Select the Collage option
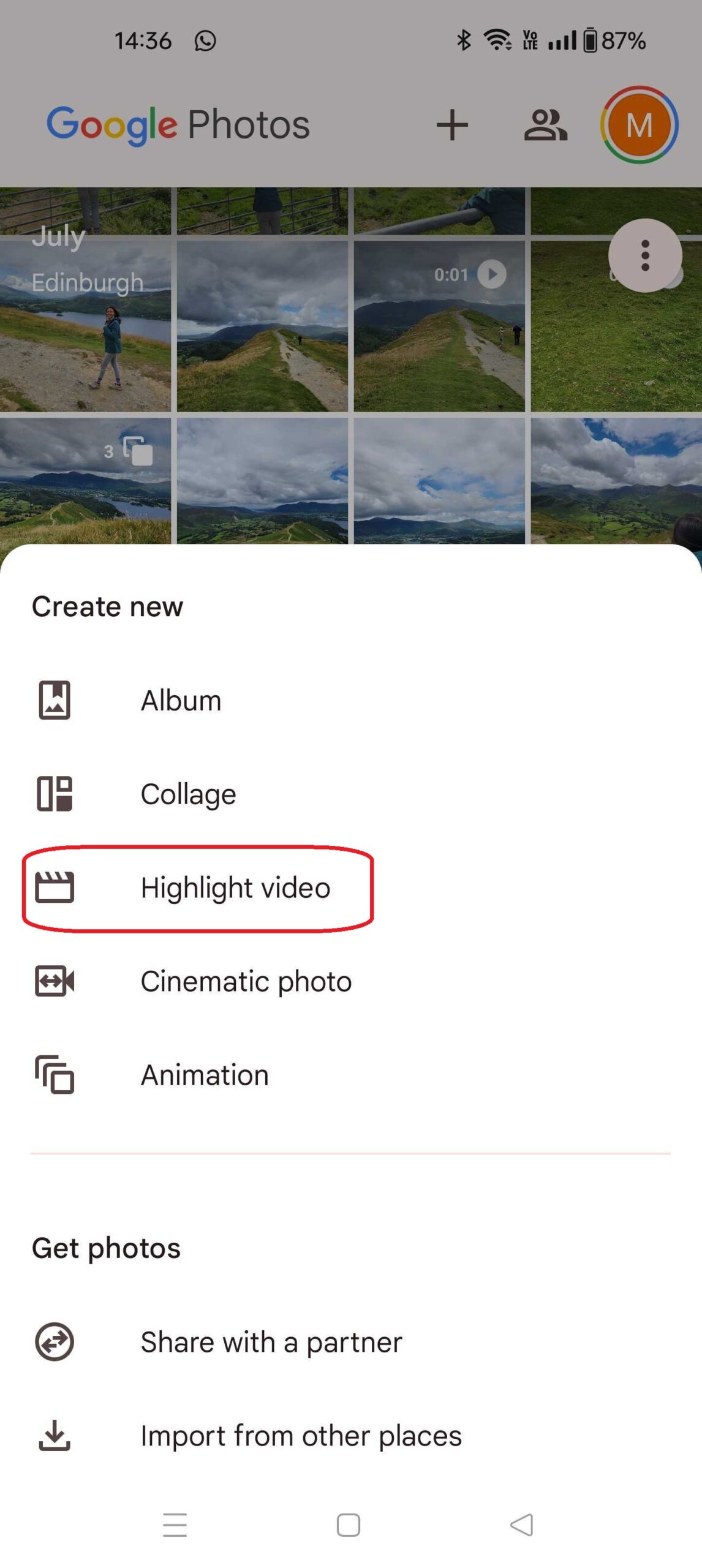 click(x=351, y=794)
